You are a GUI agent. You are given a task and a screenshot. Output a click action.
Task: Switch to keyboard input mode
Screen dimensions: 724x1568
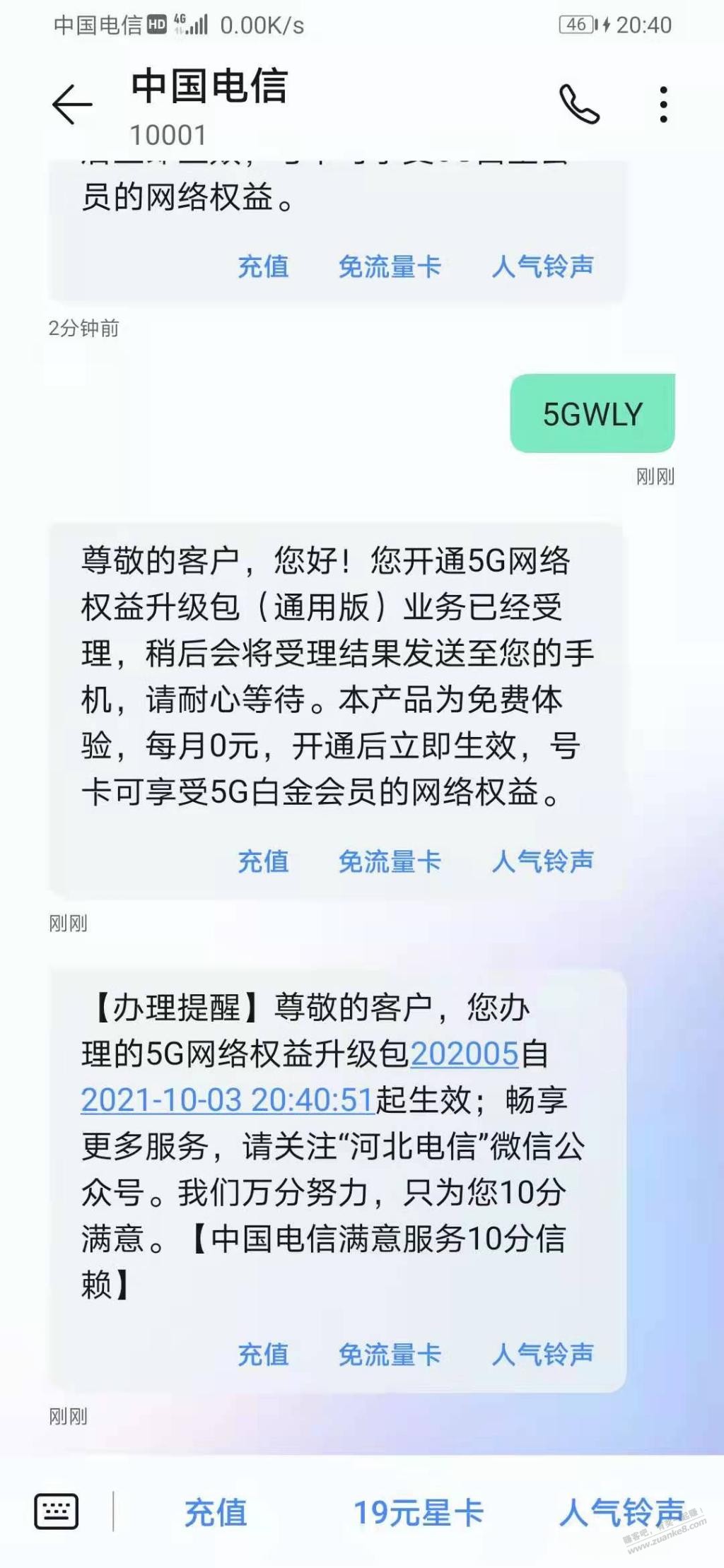[57, 1511]
